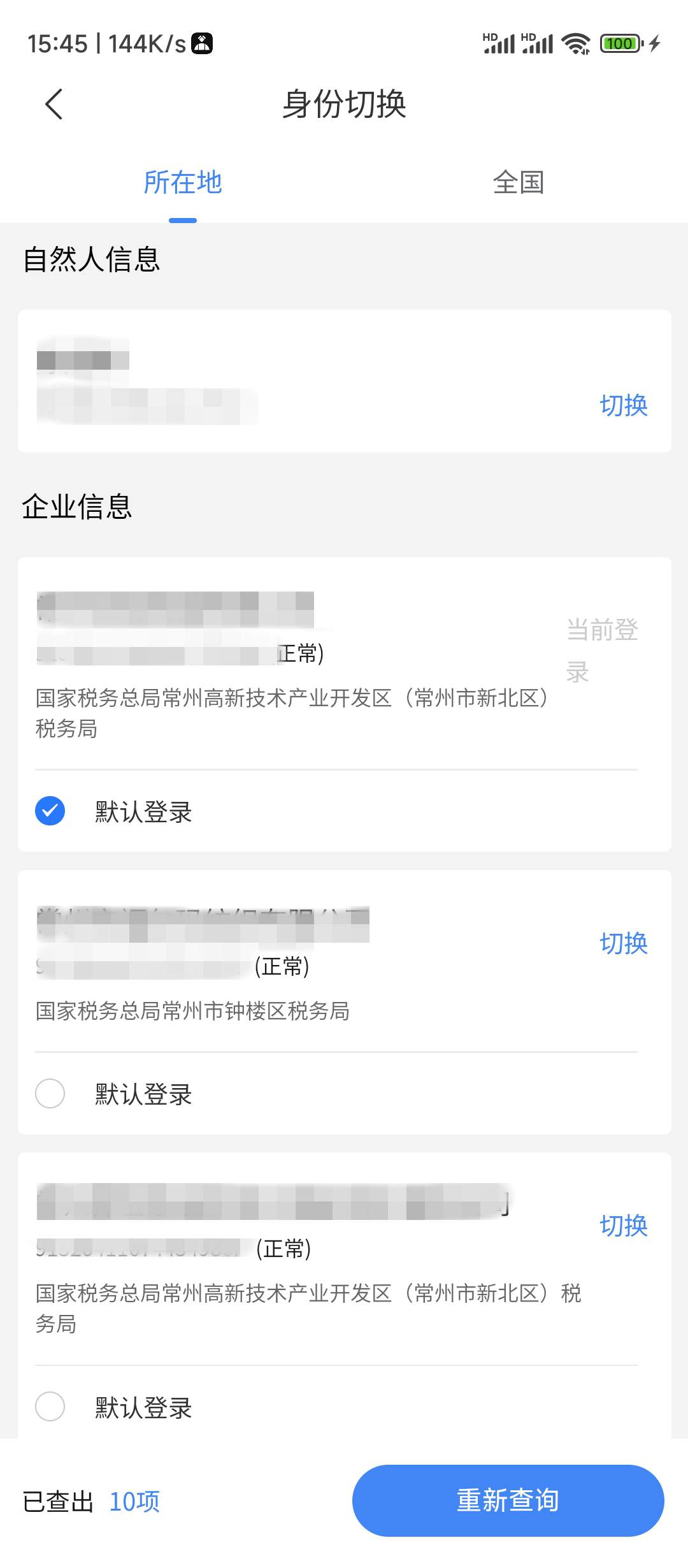
Task: Tap 切换 for the 钟楼区税务局 enterprise
Action: coord(623,943)
